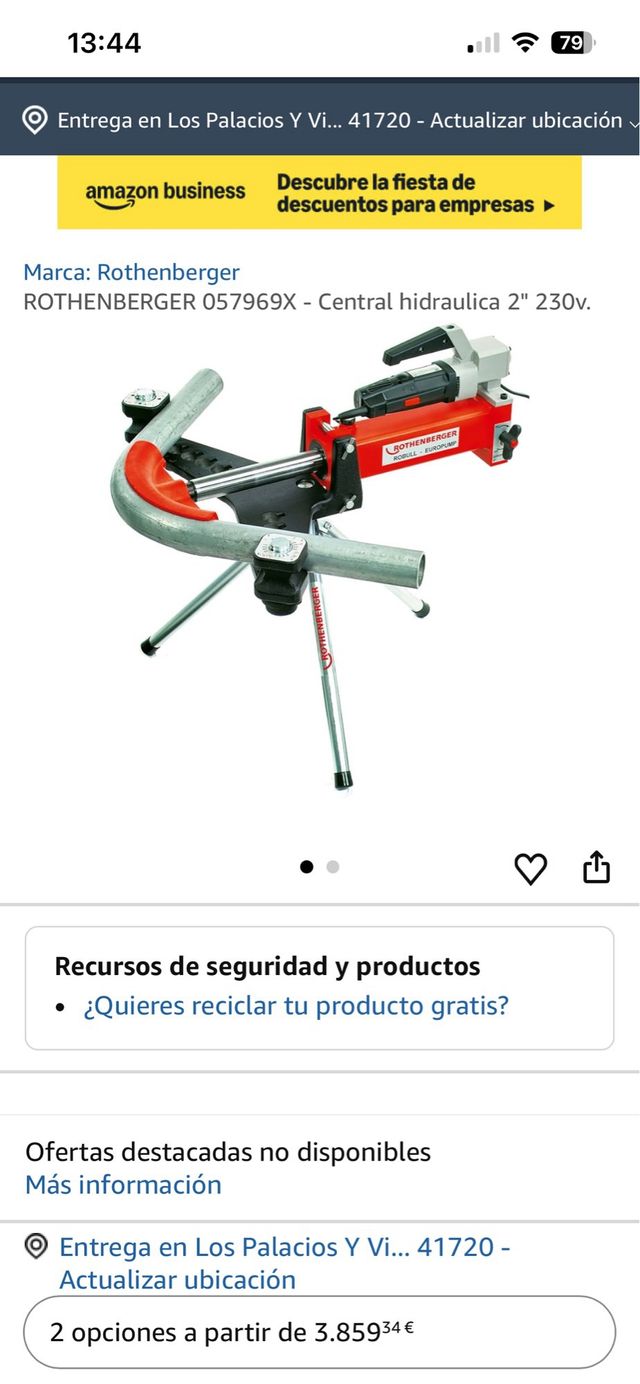Image resolution: width=640 pixels, height=1384 pixels.
Task: Jump to the second product image dot
Action: [x=333, y=867]
